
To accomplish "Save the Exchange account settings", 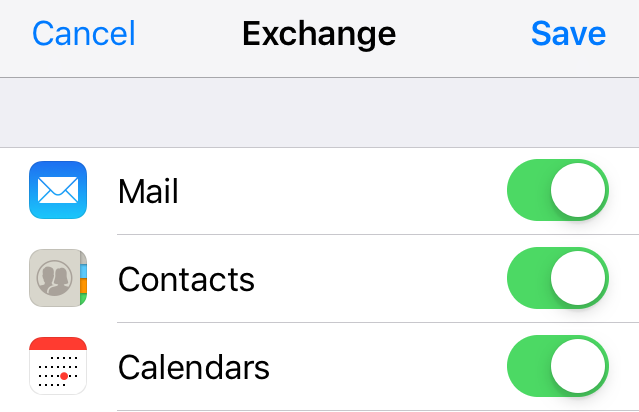I will point(567,34).
